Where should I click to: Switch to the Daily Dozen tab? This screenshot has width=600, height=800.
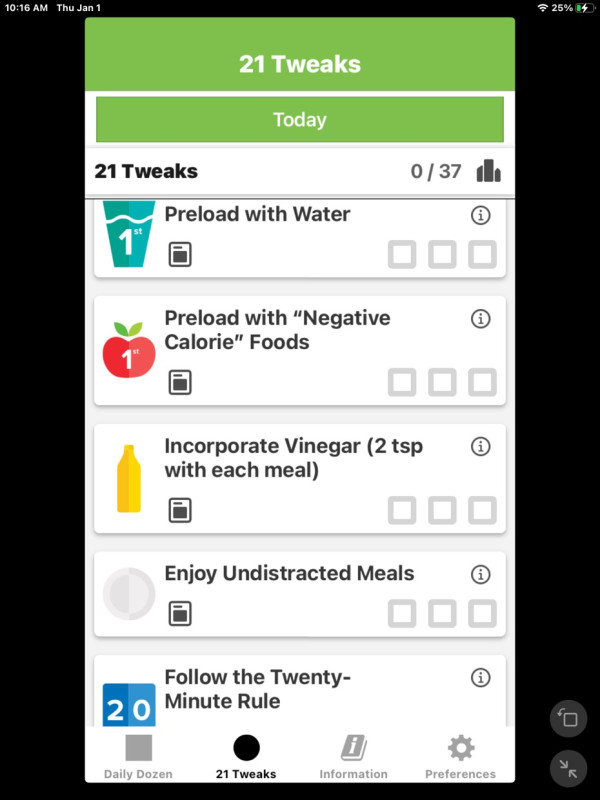click(138, 757)
